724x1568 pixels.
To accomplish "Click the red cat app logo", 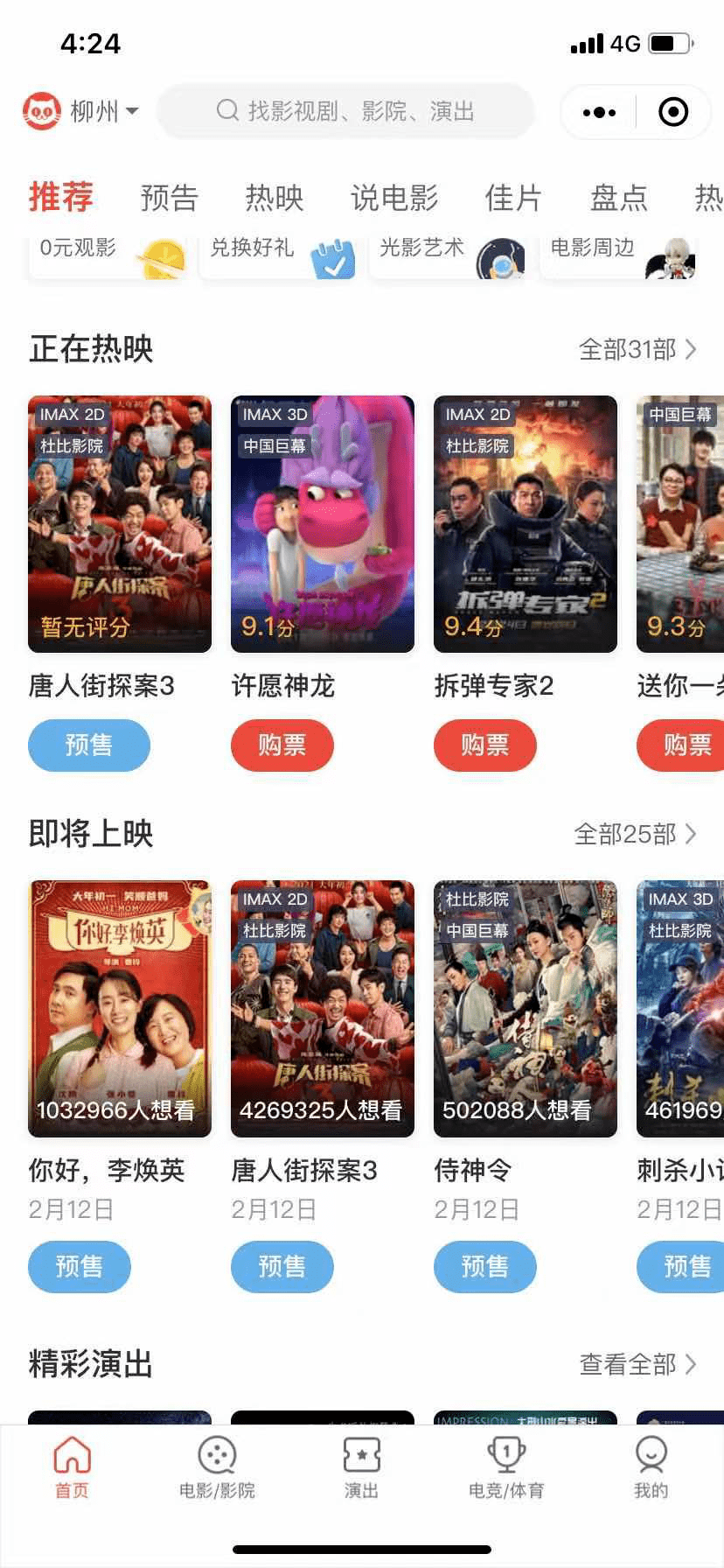I will pyautogui.click(x=40, y=111).
